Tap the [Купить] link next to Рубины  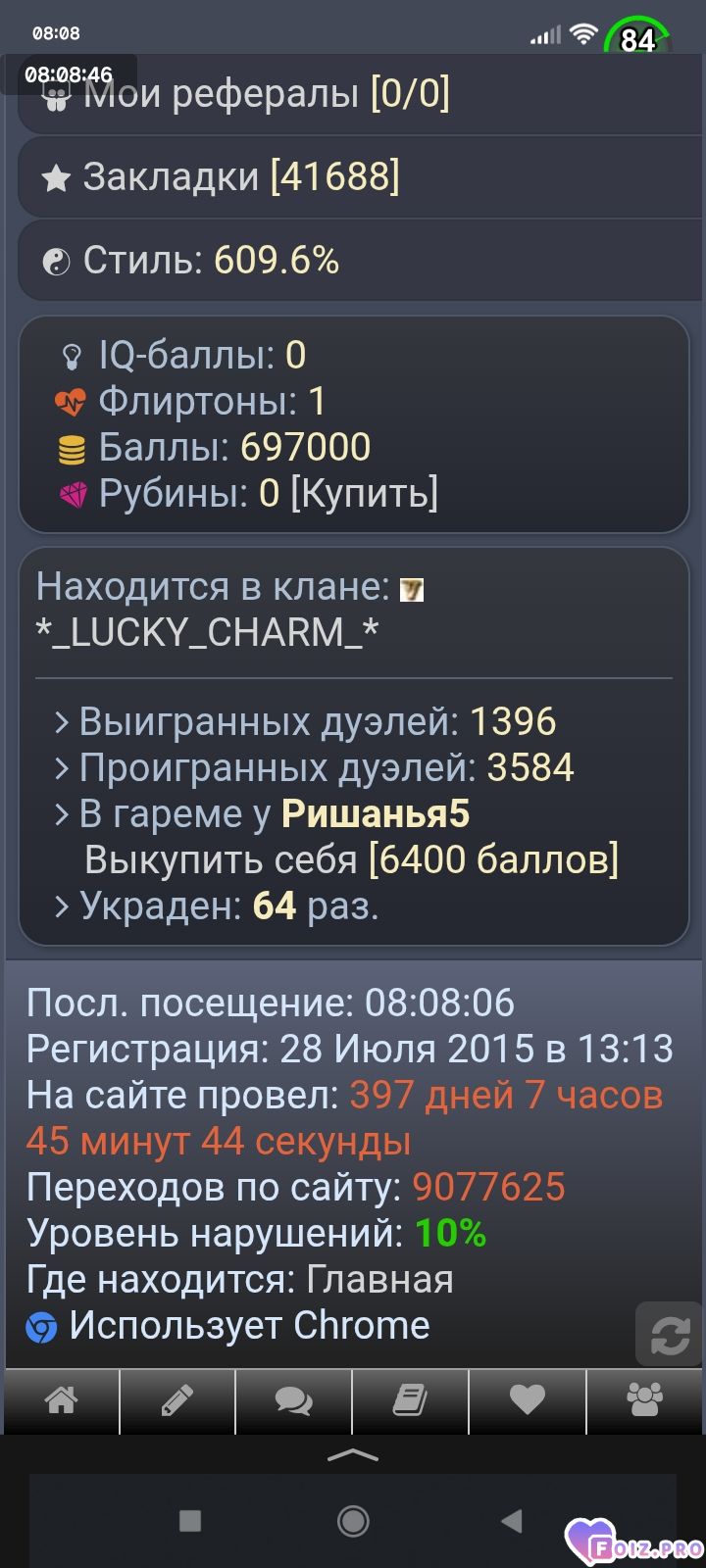(364, 493)
